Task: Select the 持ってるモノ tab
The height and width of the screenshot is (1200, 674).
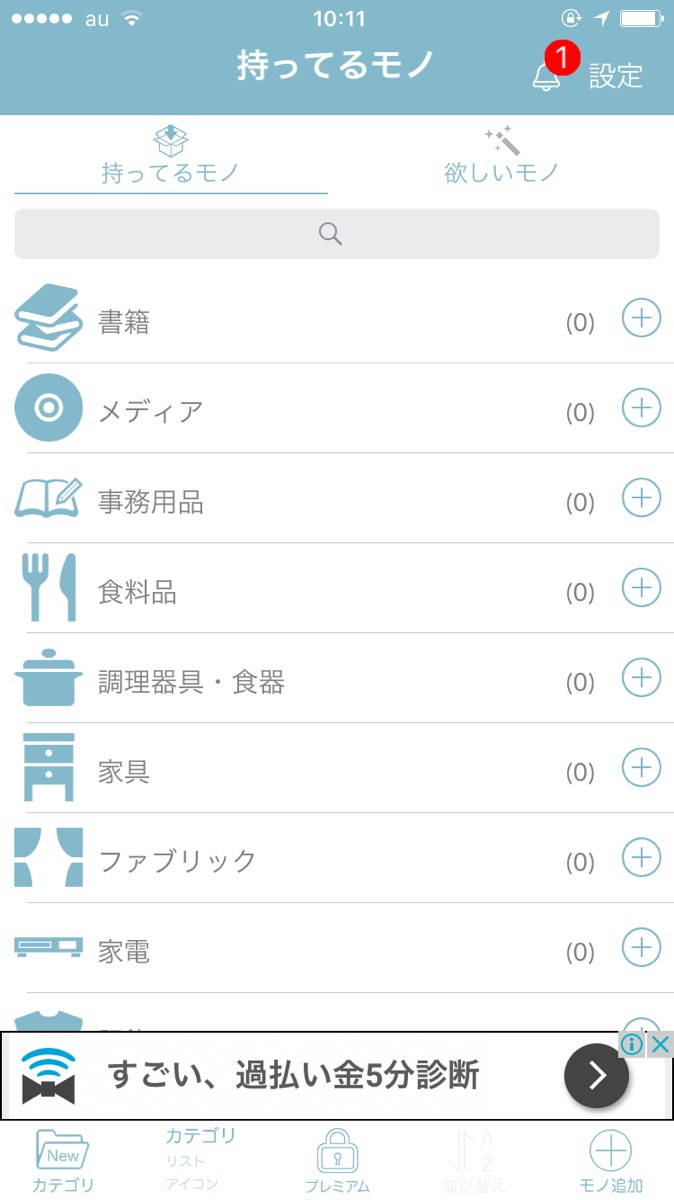Action: (171, 156)
